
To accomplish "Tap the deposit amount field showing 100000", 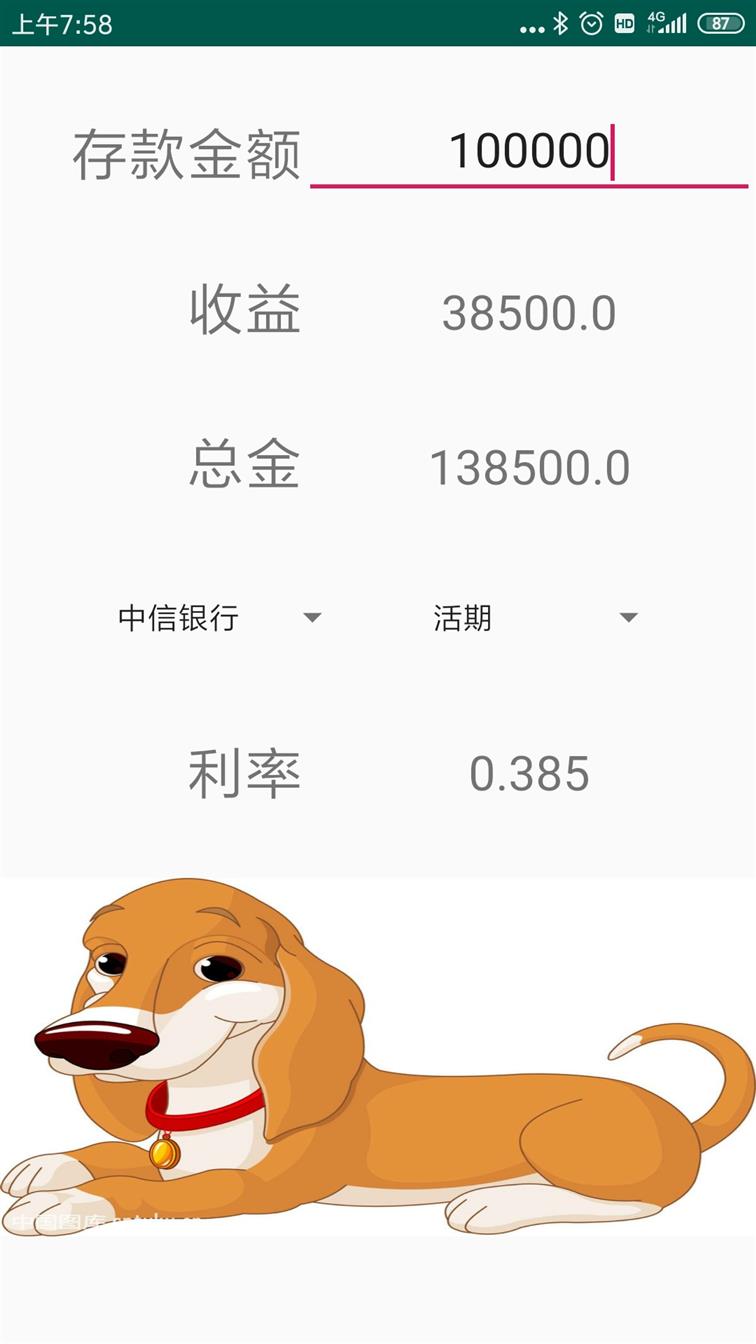I will pos(529,153).
